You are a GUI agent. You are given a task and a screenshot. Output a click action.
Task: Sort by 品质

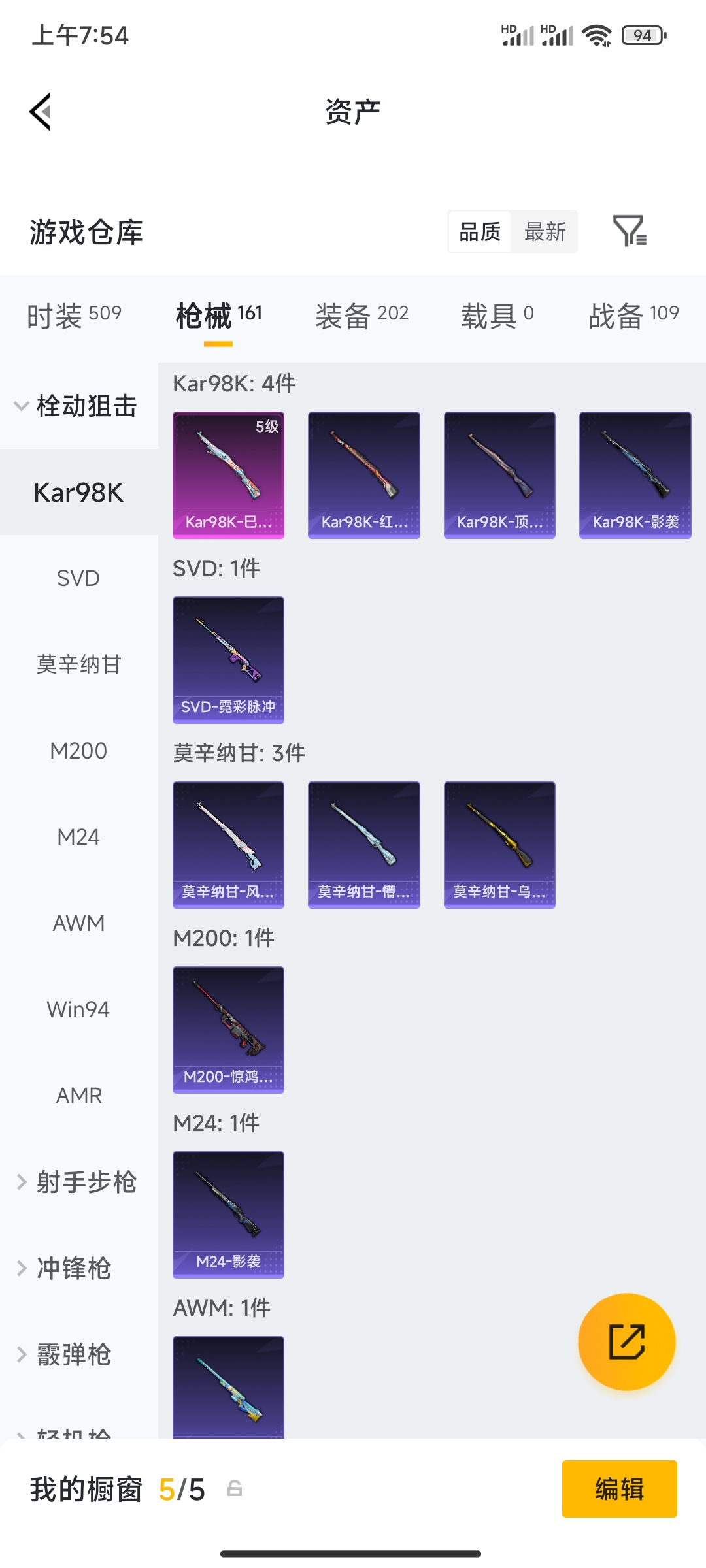pyautogui.click(x=480, y=232)
